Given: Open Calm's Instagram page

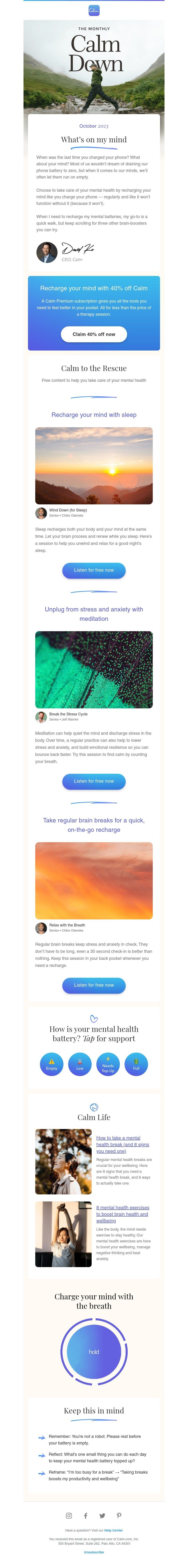Looking at the screenshot, I should tap(69, 1516).
